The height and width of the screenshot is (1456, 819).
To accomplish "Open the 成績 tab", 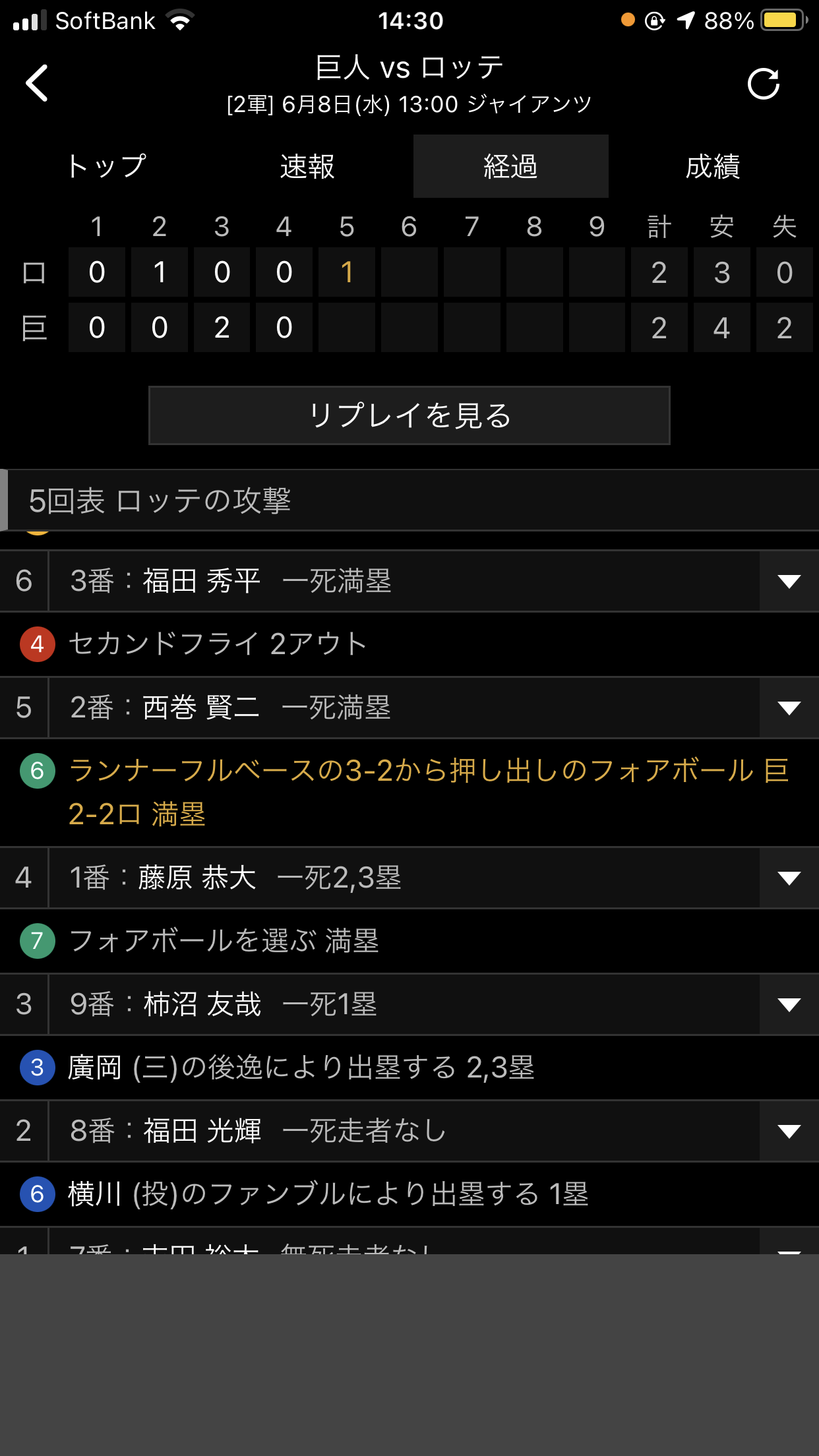I will pyautogui.click(x=713, y=166).
